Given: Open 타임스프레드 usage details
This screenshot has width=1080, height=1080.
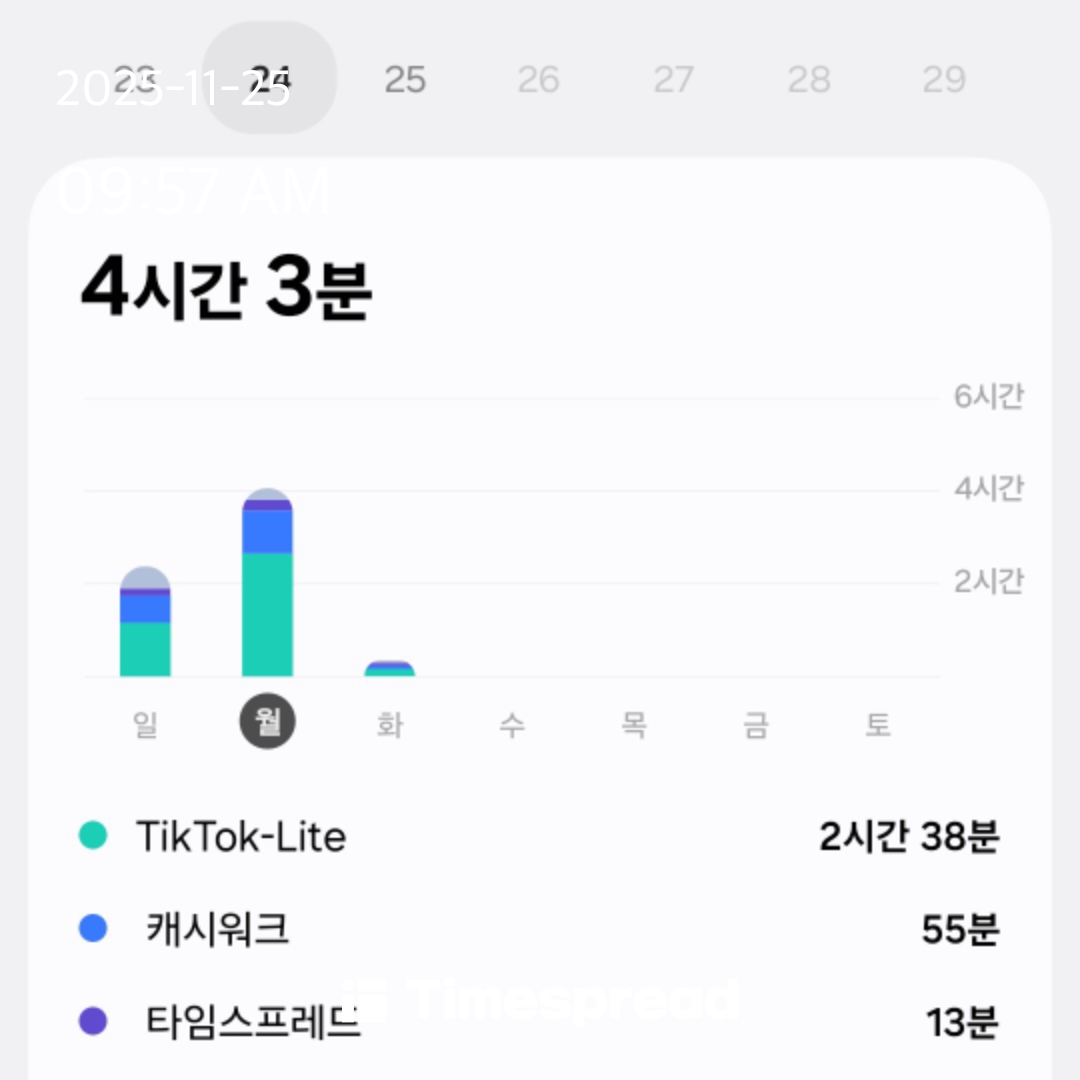Looking at the screenshot, I should [x=540, y=1022].
